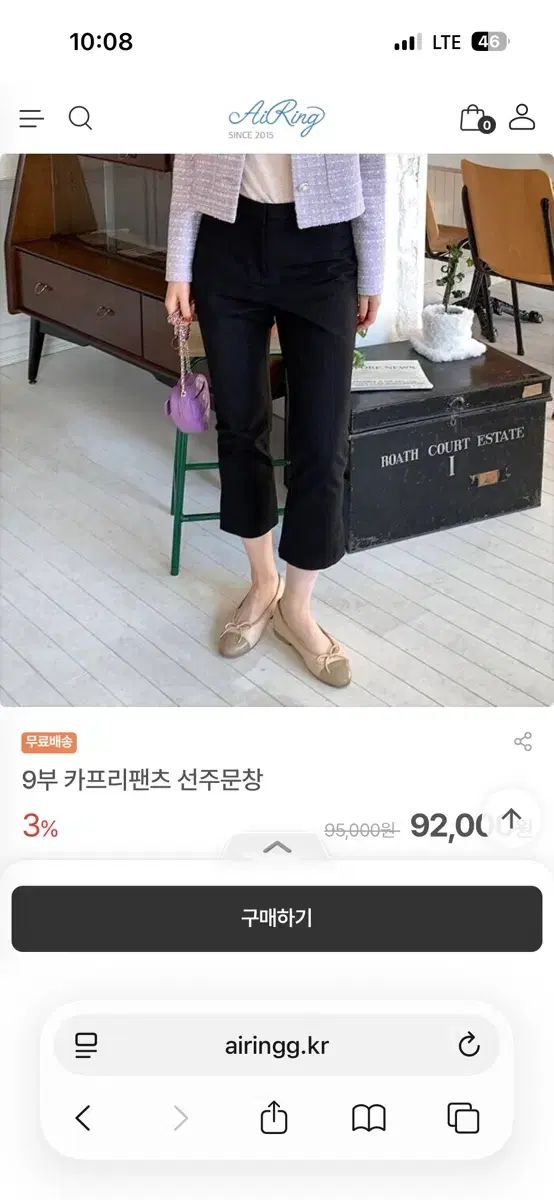Screen dimensions: 554x1200
Task: Go back in browser
Action: click(83, 1118)
